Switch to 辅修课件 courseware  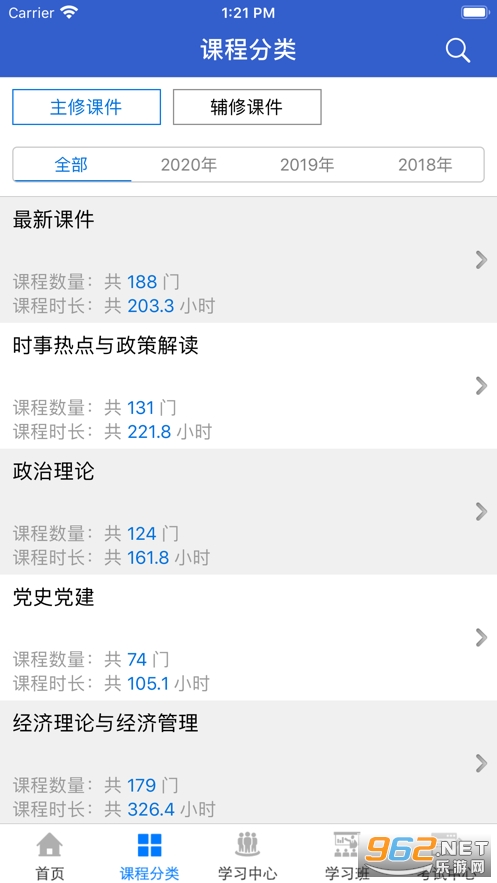[247, 107]
